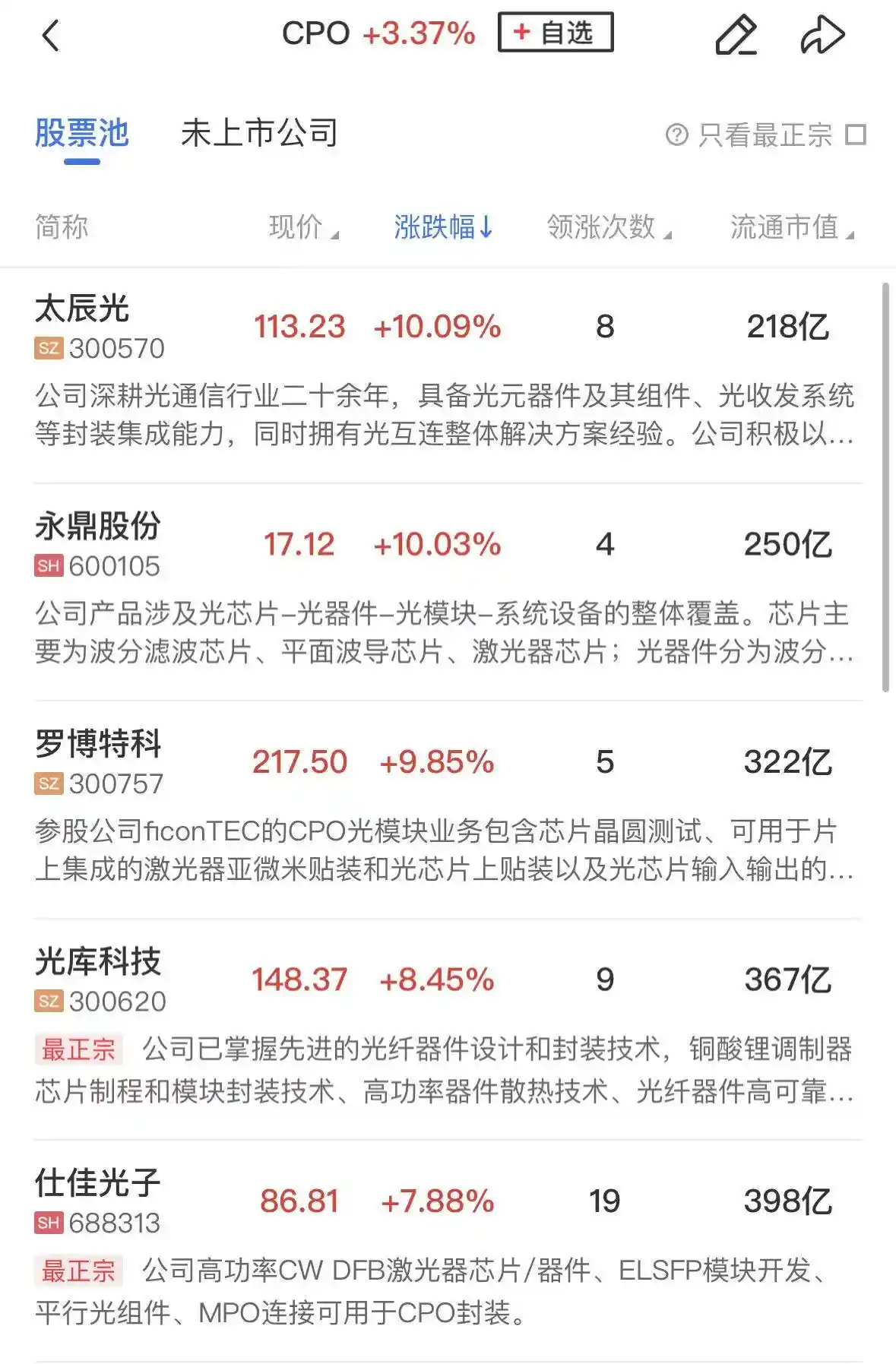Open help via the question mark beside 只看最正宗

676,134
